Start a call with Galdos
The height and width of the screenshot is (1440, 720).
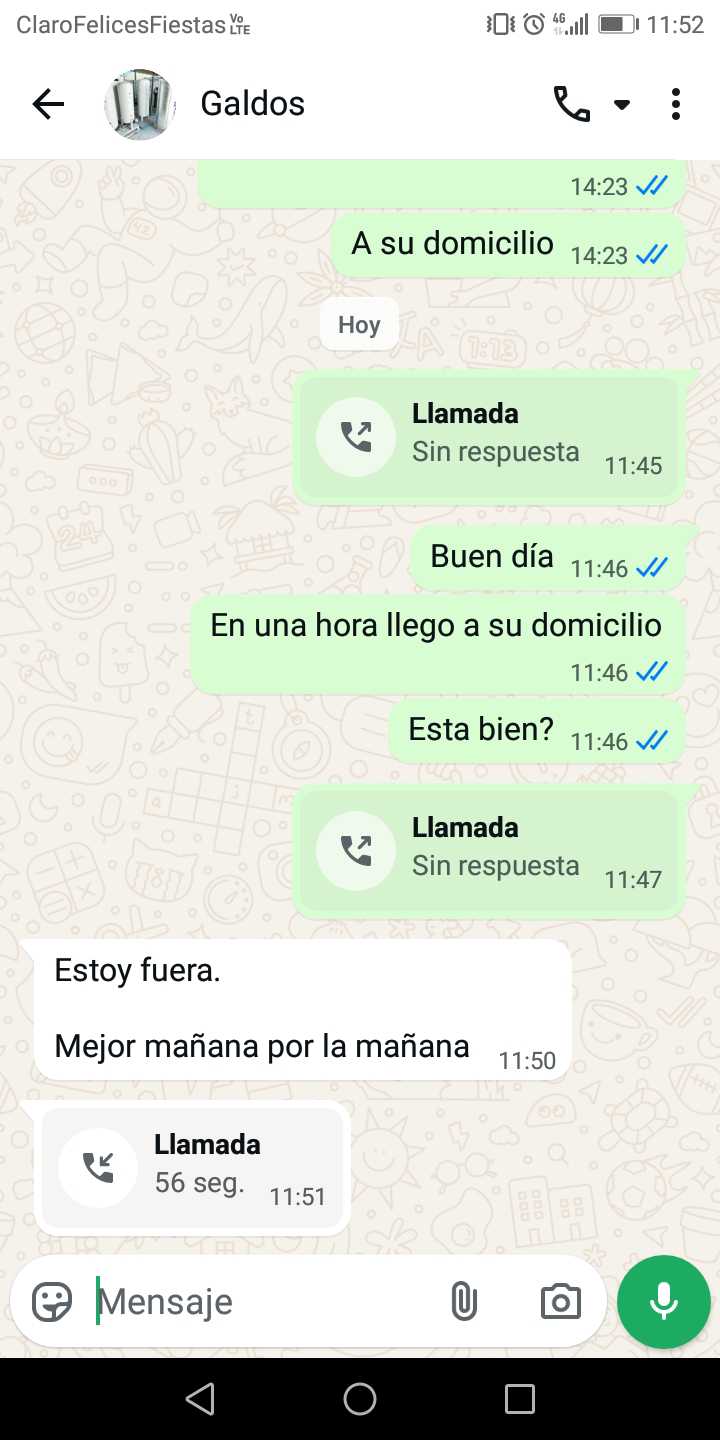[x=572, y=104]
